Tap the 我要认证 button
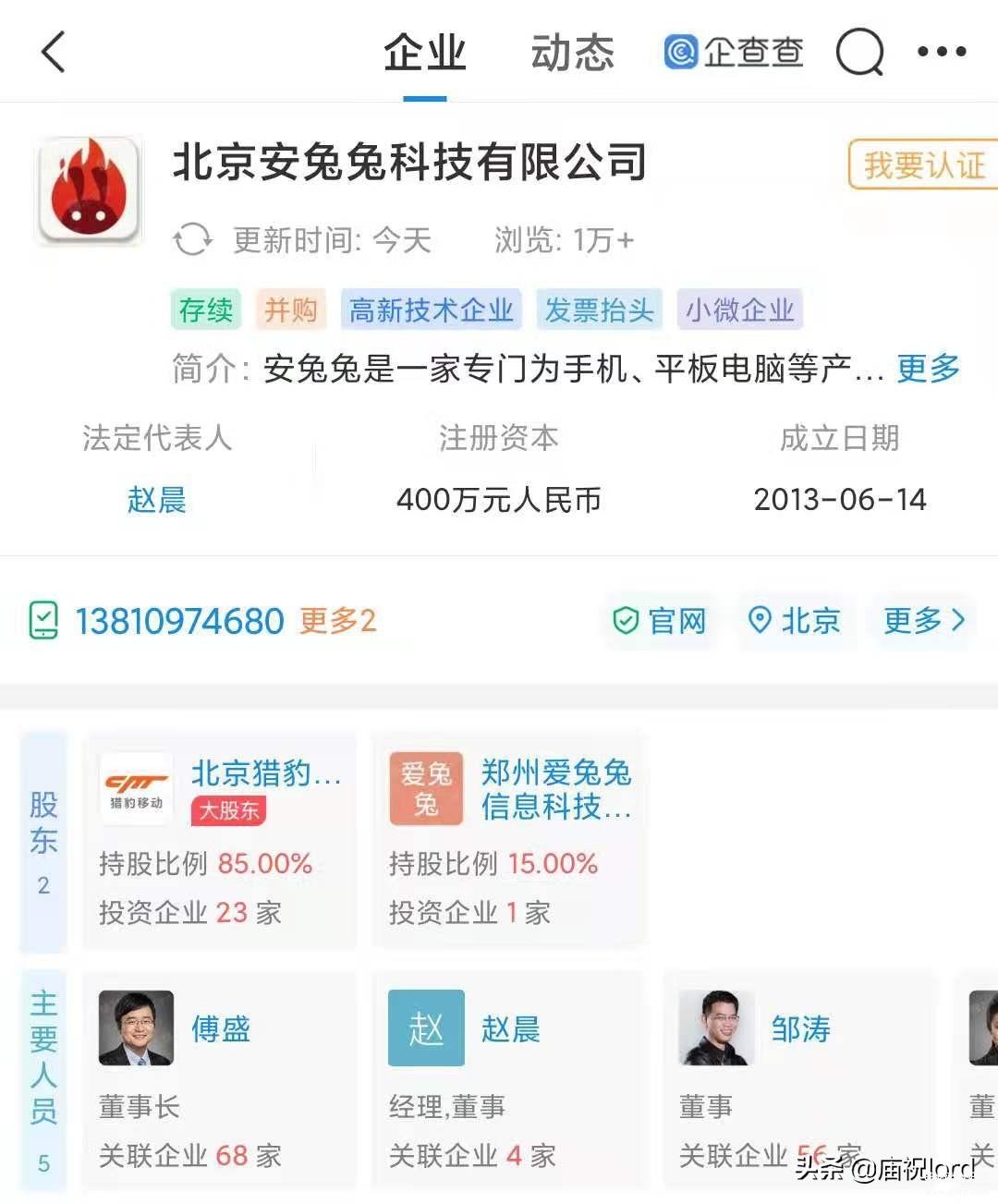 coord(923,165)
